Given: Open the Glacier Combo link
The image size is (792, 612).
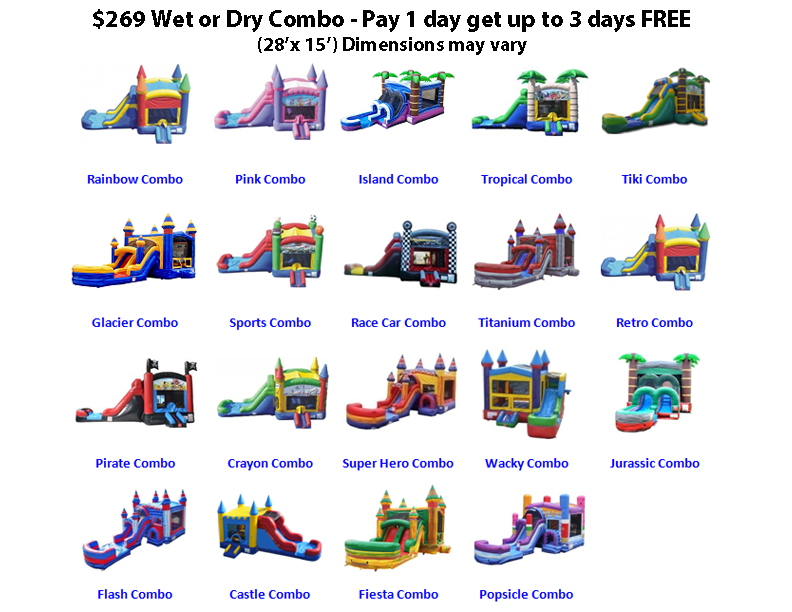Looking at the screenshot, I should 135,322.
